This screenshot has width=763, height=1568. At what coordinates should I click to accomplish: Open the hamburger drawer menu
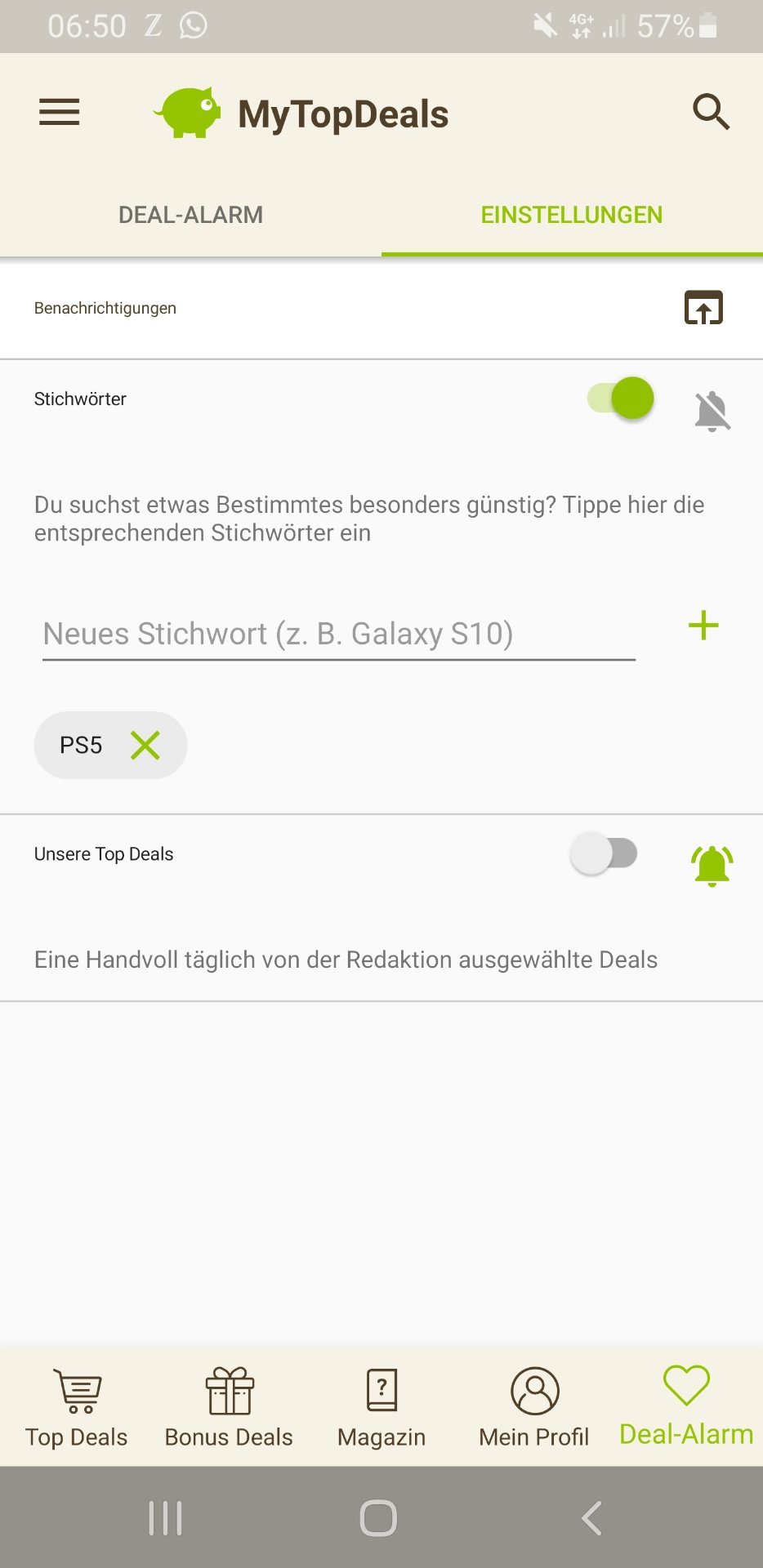[x=60, y=113]
